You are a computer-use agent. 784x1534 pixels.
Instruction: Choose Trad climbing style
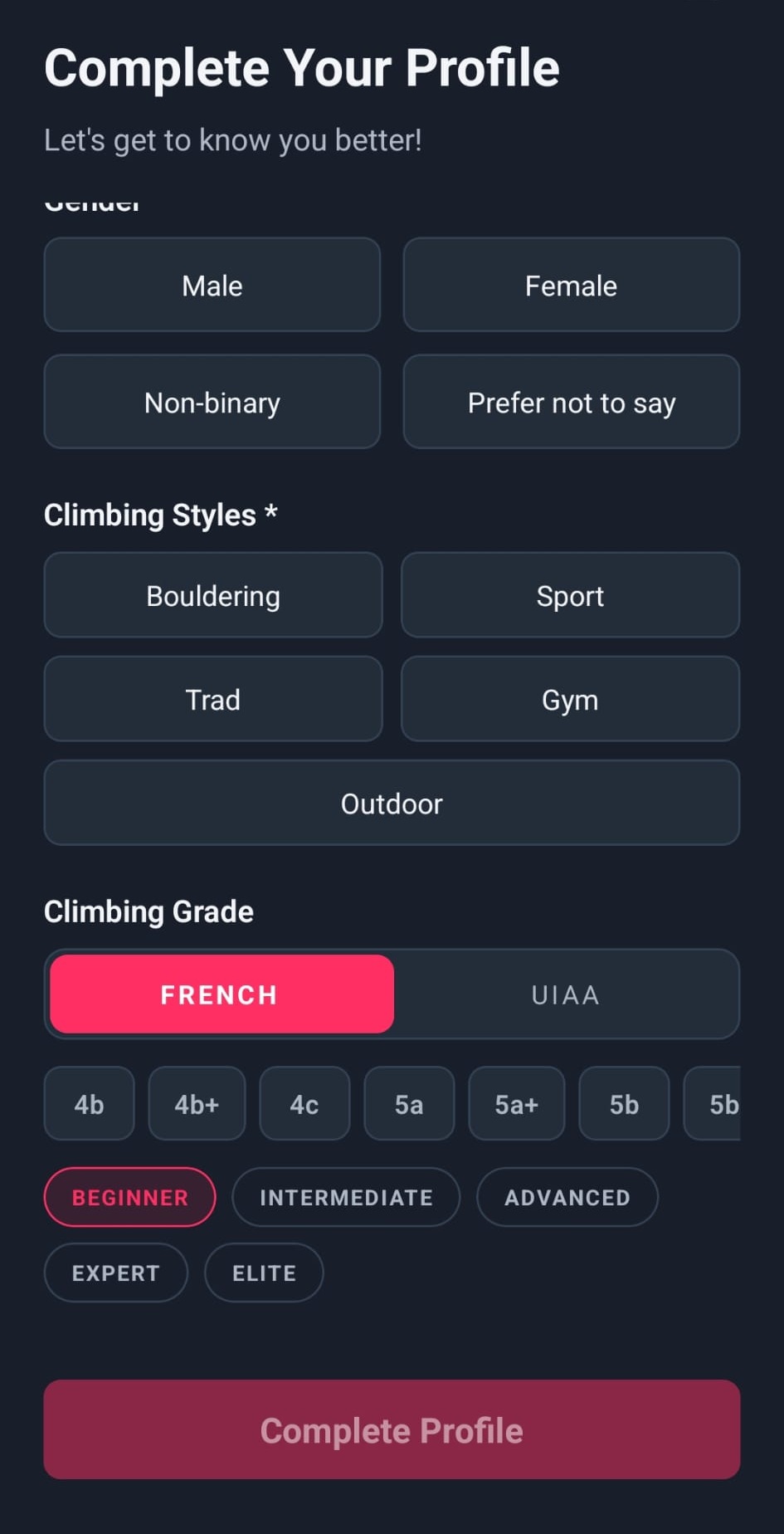click(x=213, y=699)
